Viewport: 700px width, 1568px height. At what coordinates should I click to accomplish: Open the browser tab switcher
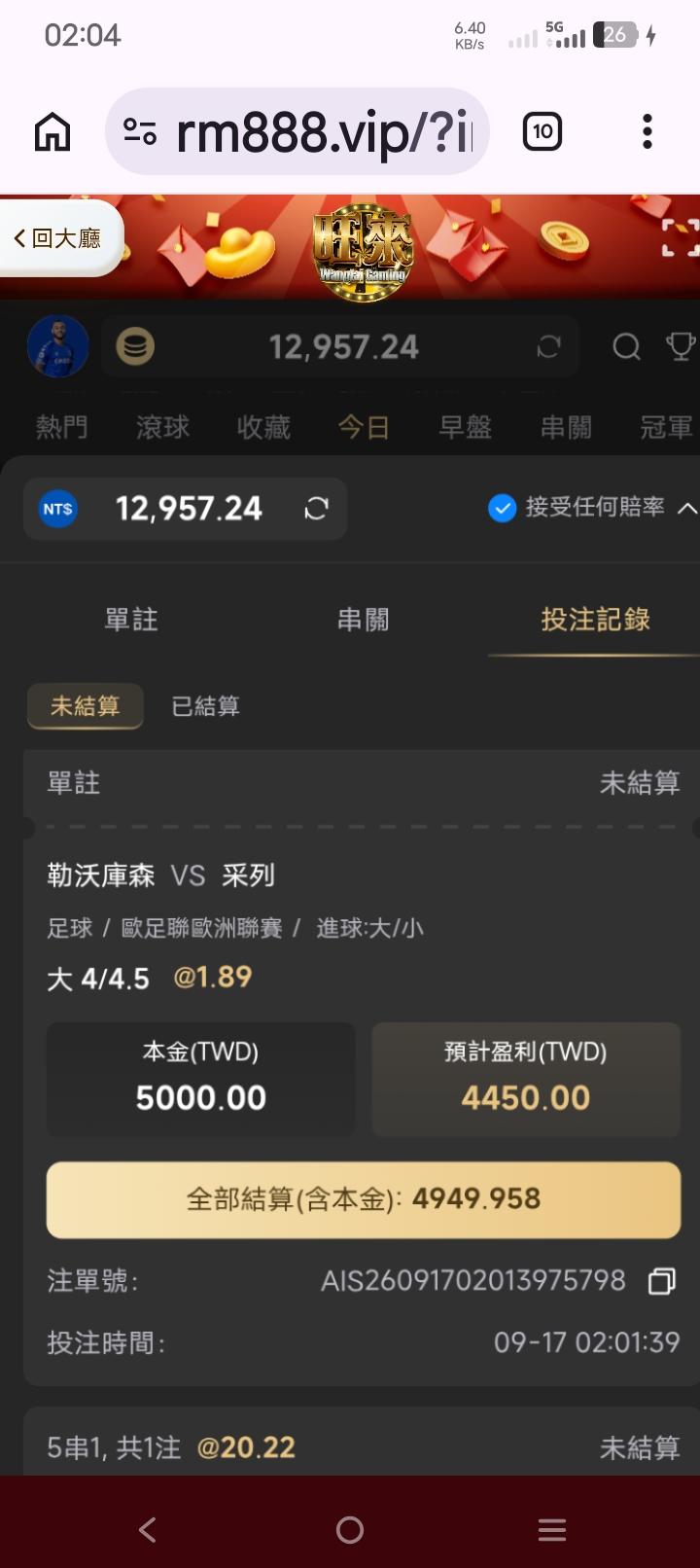pos(542,131)
